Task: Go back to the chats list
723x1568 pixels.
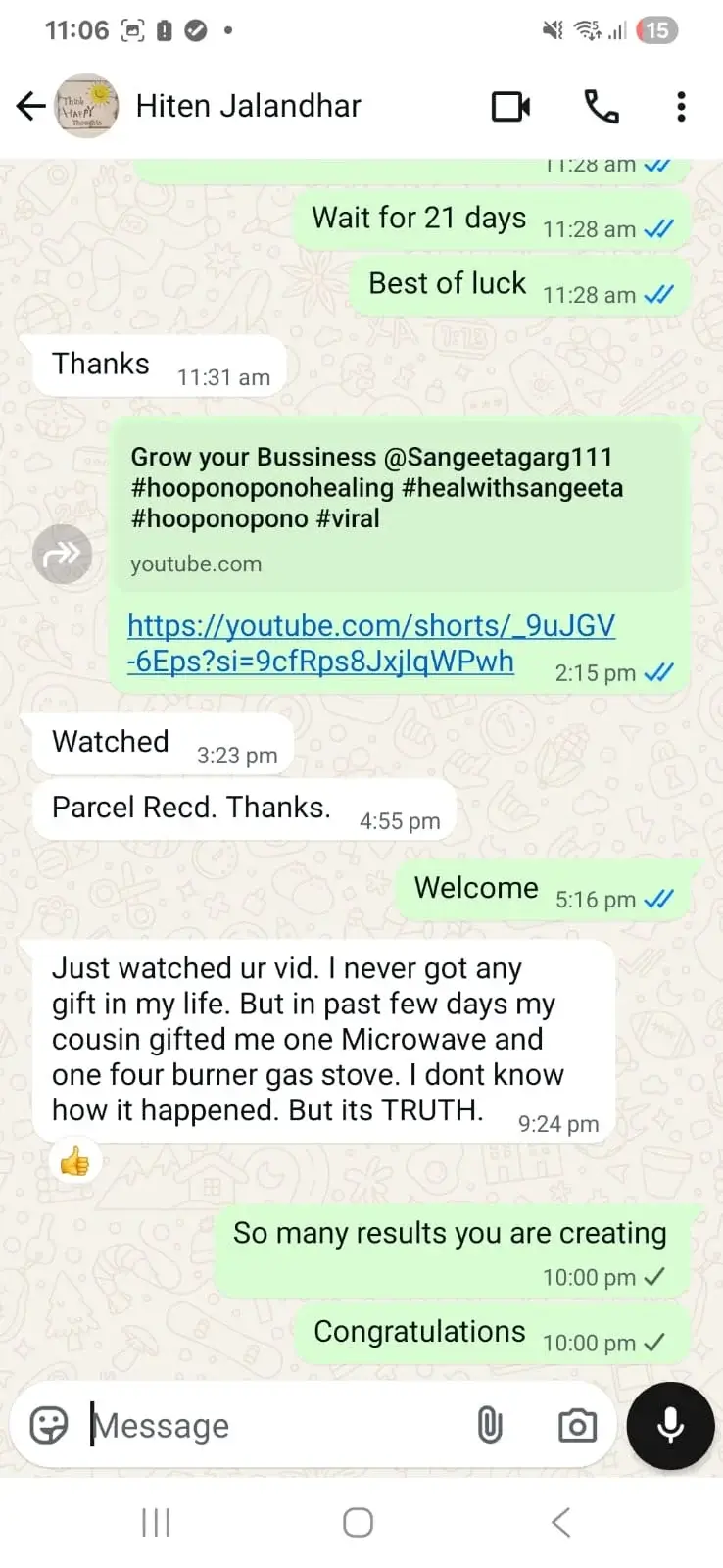Action: click(x=31, y=106)
